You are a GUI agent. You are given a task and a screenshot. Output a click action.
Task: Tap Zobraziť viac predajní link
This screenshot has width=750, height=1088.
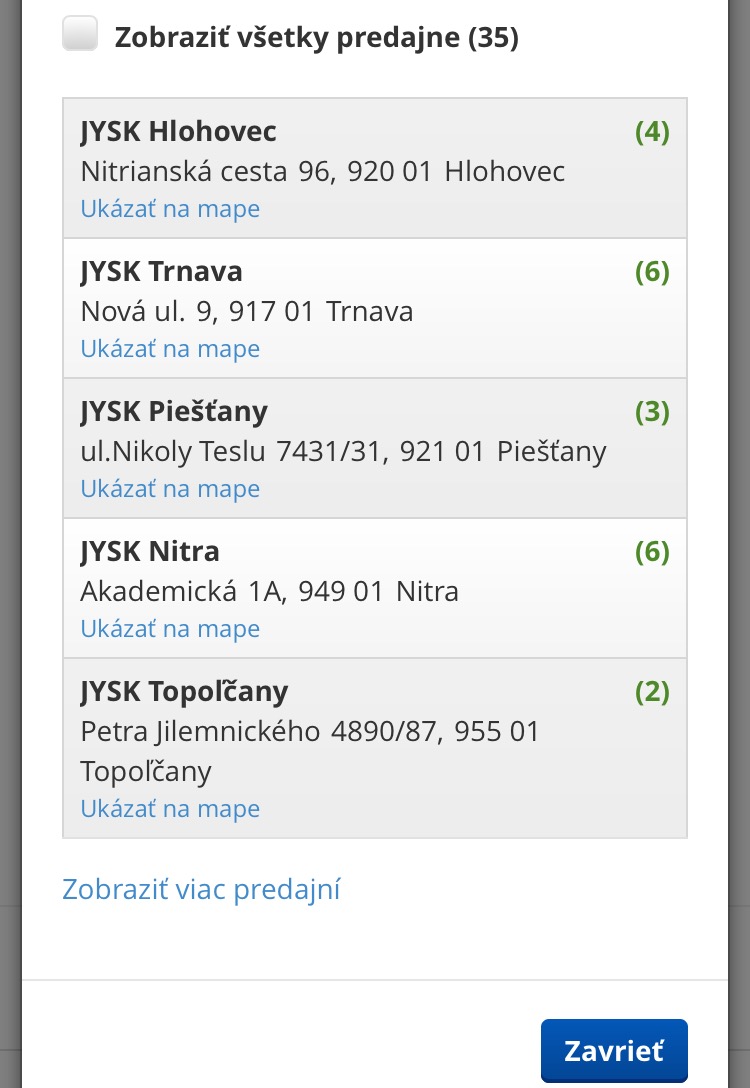point(201,889)
